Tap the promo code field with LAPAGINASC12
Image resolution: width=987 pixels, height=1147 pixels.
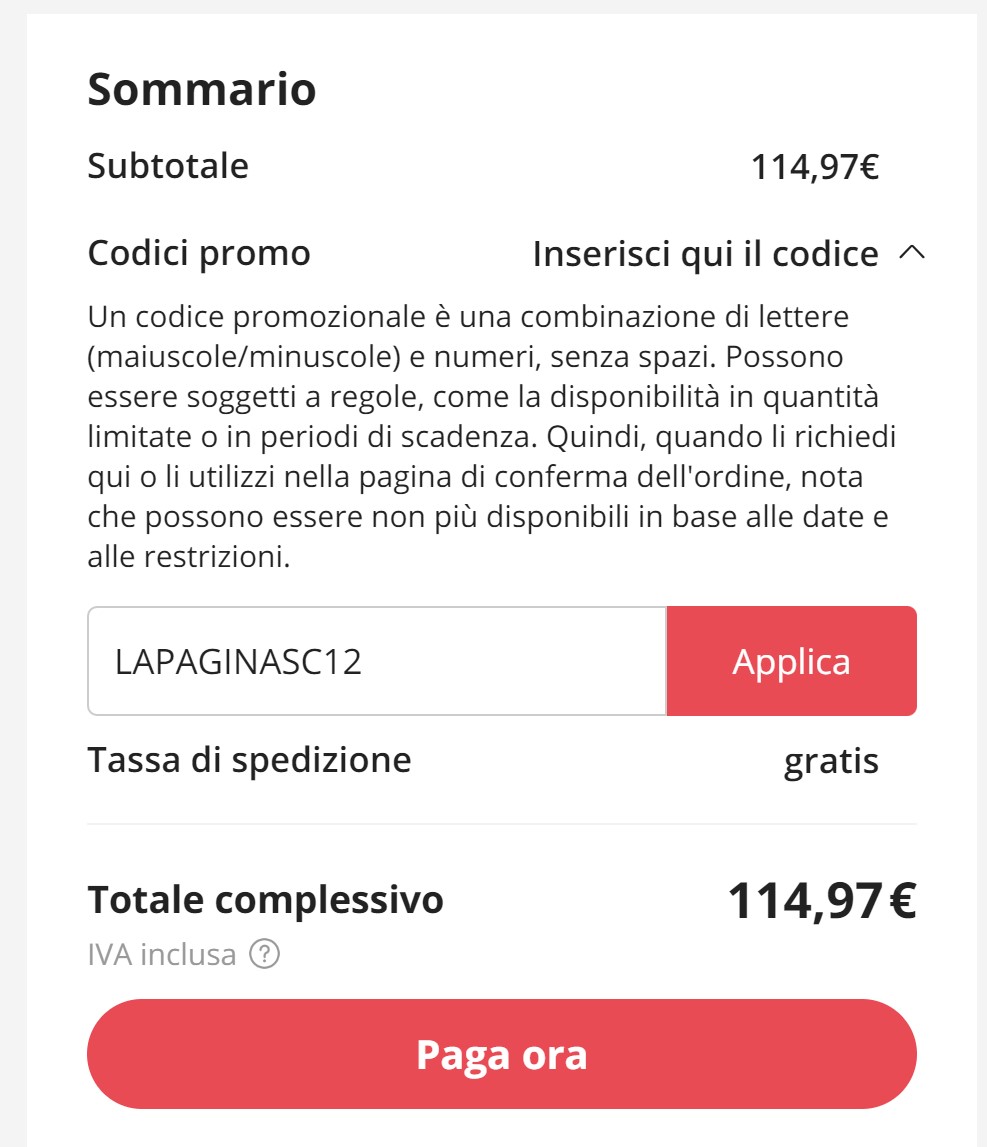tap(377, 662)
